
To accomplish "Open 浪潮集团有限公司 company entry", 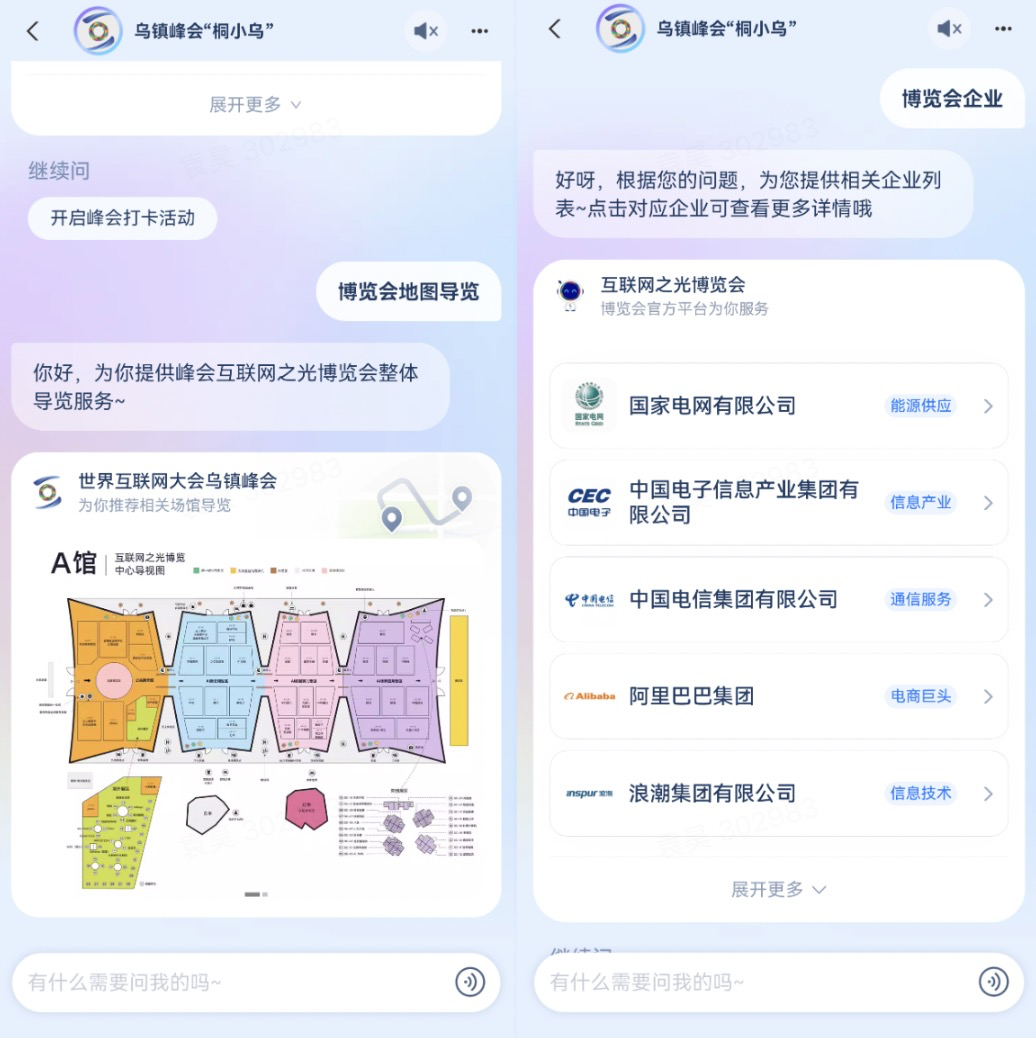I will [x=778, y=793].
